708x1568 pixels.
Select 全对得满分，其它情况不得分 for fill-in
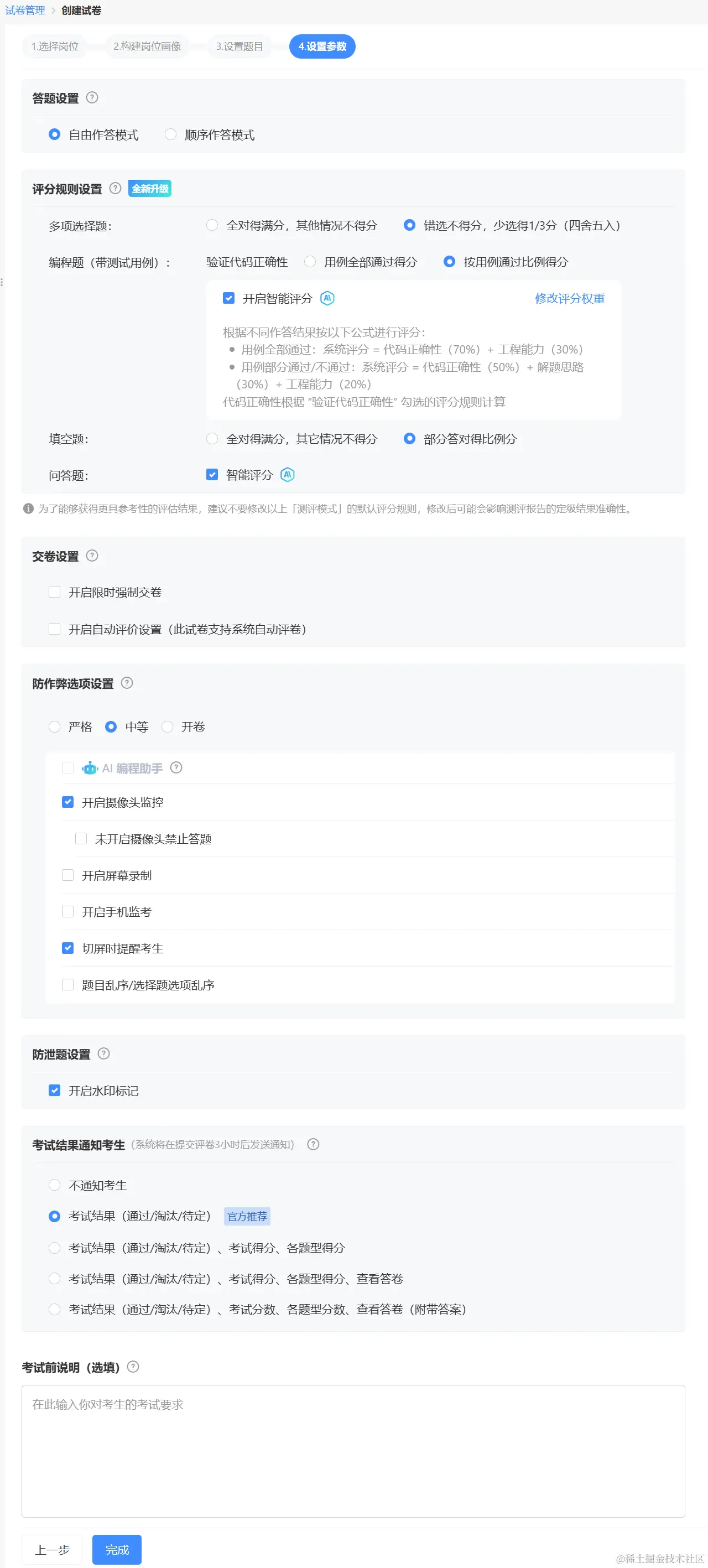click(x=212, y=439)
